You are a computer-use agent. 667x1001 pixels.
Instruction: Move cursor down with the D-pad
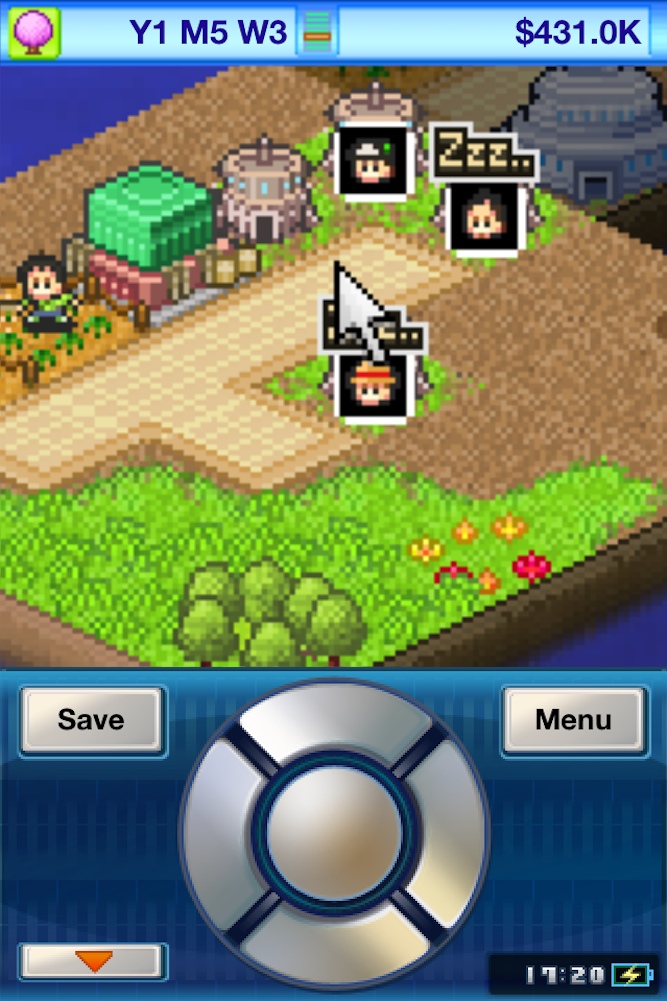[x=334, y=932]
